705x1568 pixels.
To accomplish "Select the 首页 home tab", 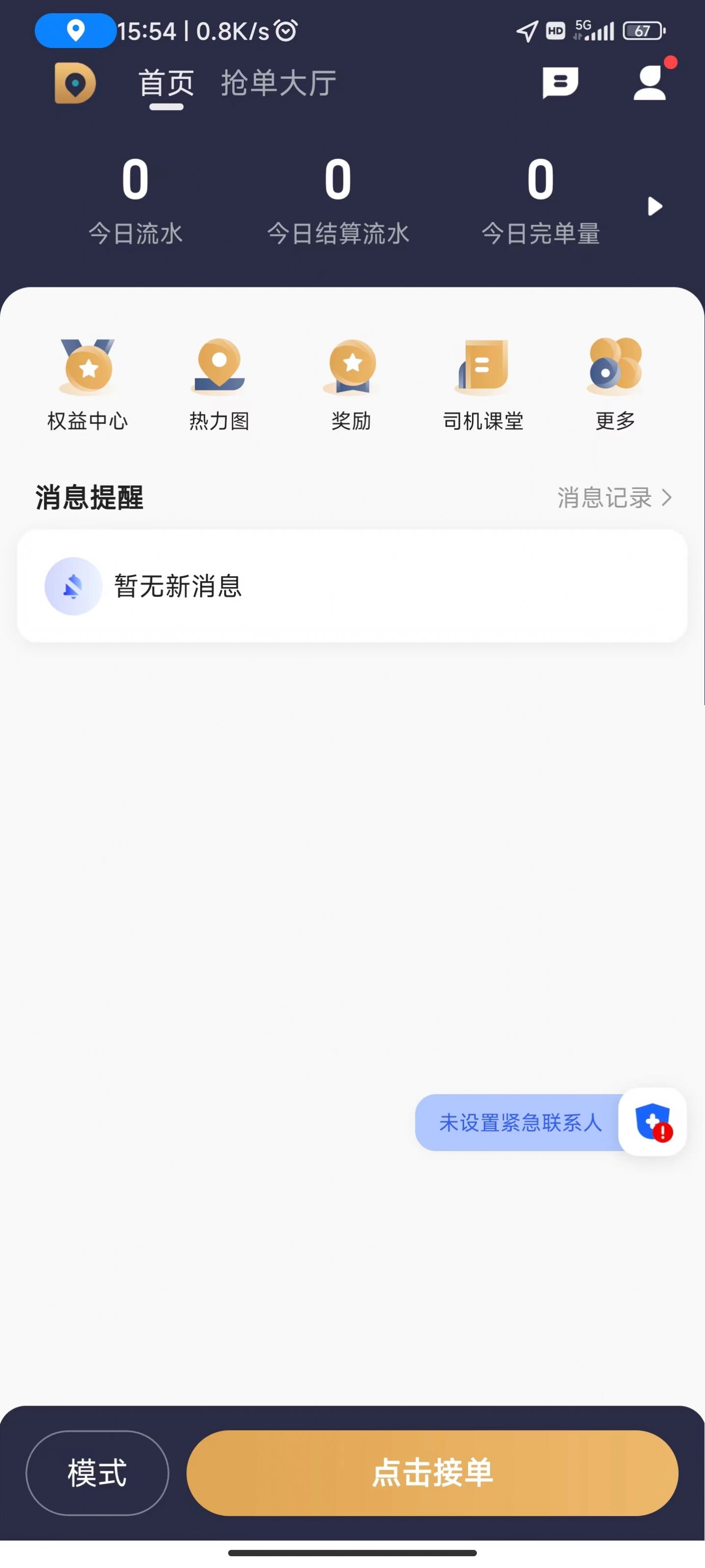I will point(167,83).
